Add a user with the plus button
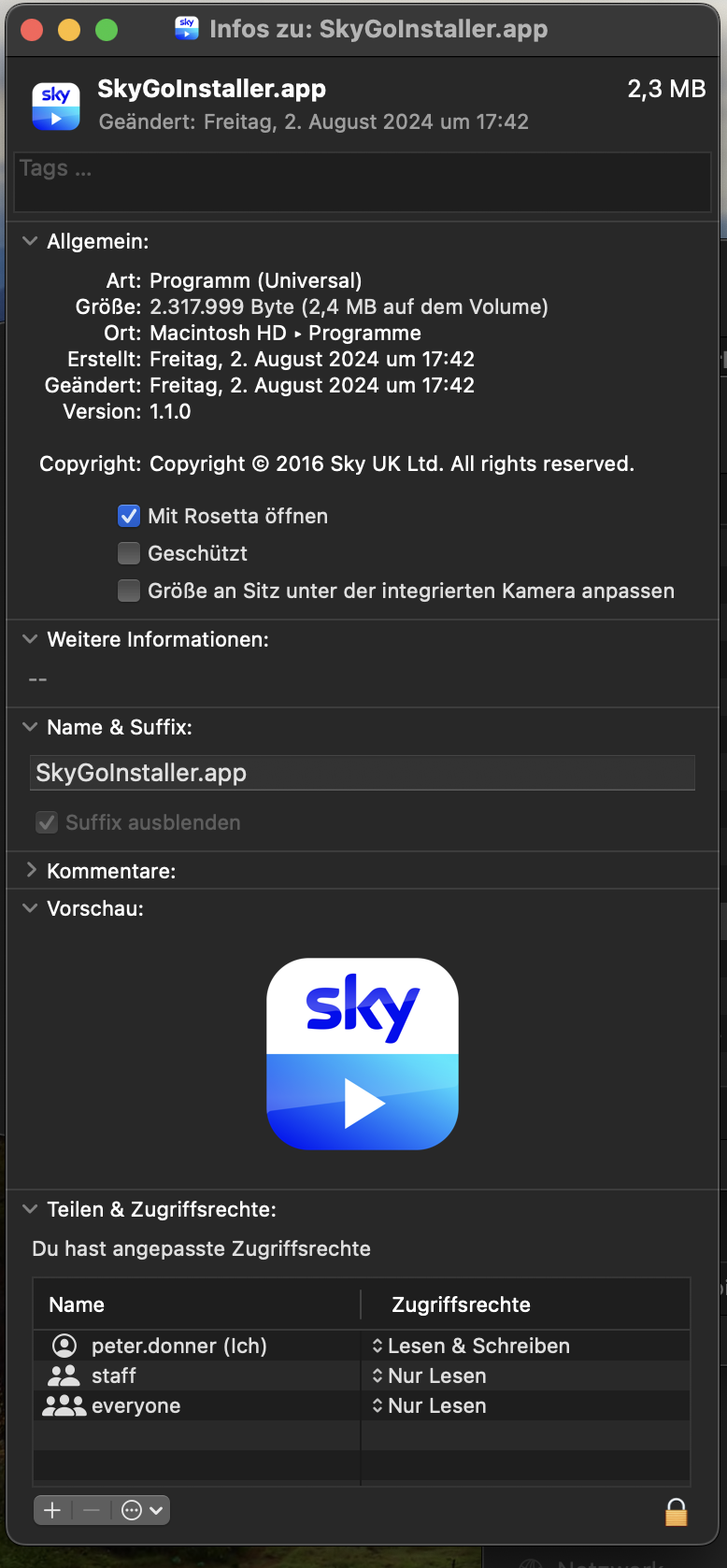 click(x=52, y=1510)
